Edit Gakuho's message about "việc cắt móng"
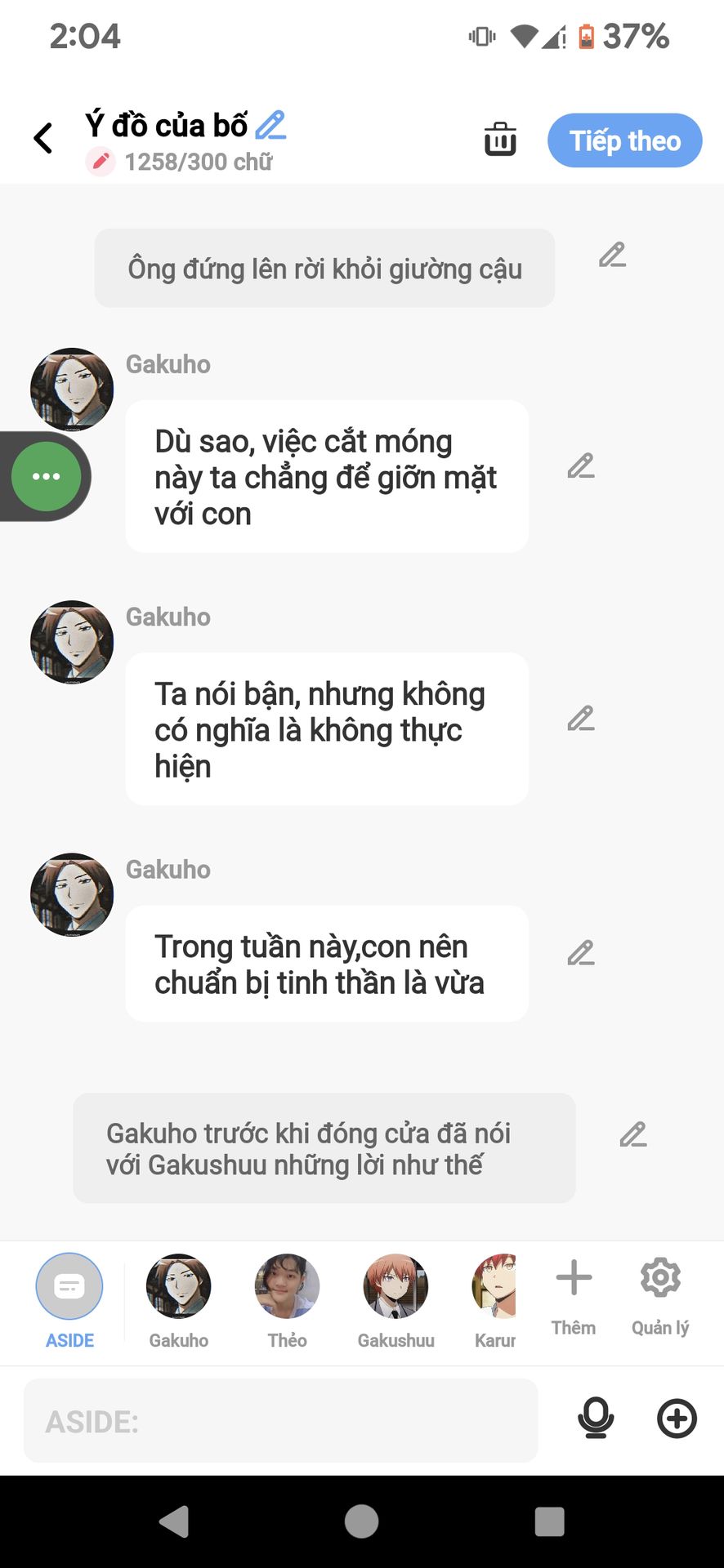Viewport: 724px width, 1568px height. pyautogui.click(x=581, y=466)
